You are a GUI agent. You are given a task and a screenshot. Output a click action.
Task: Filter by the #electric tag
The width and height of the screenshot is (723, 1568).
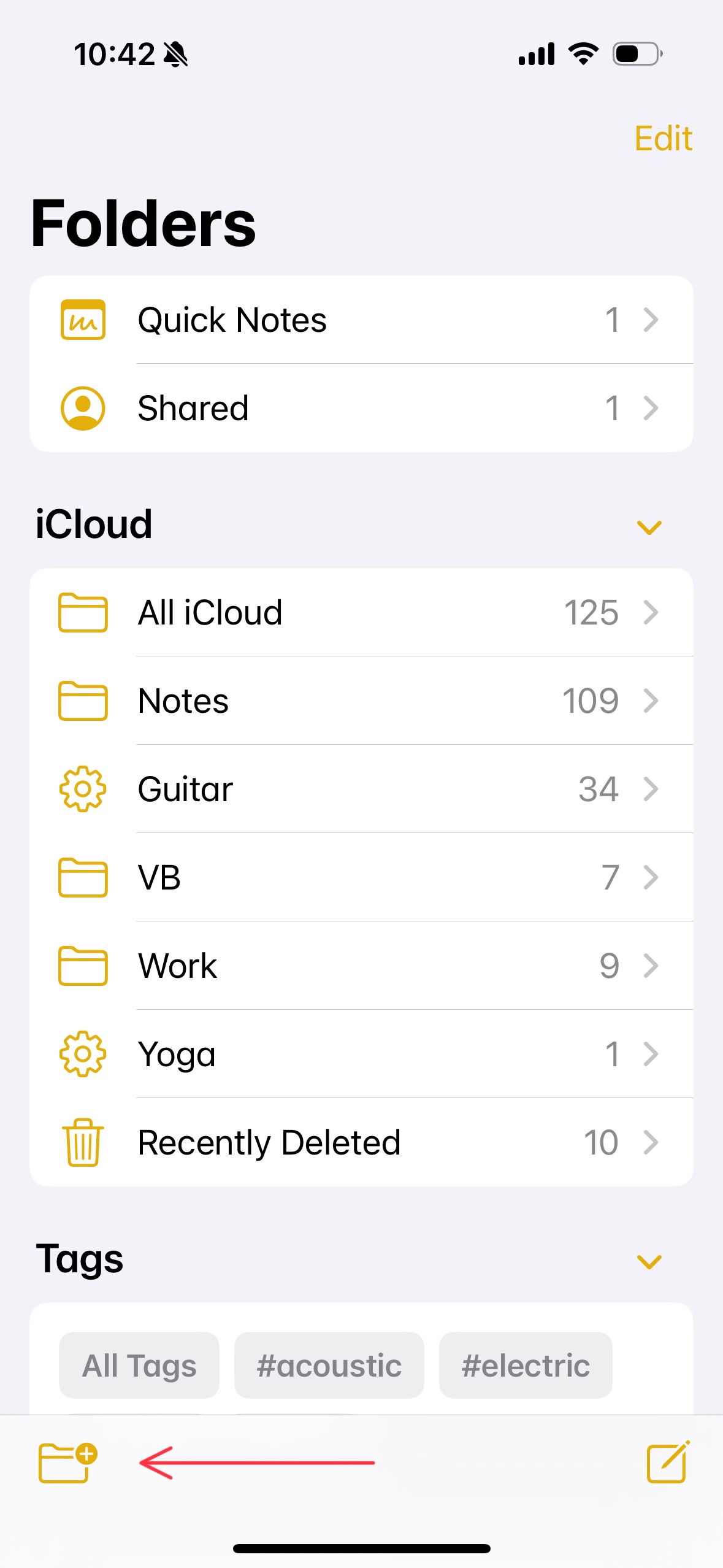pyautogui.click(x=526, y=1365)
